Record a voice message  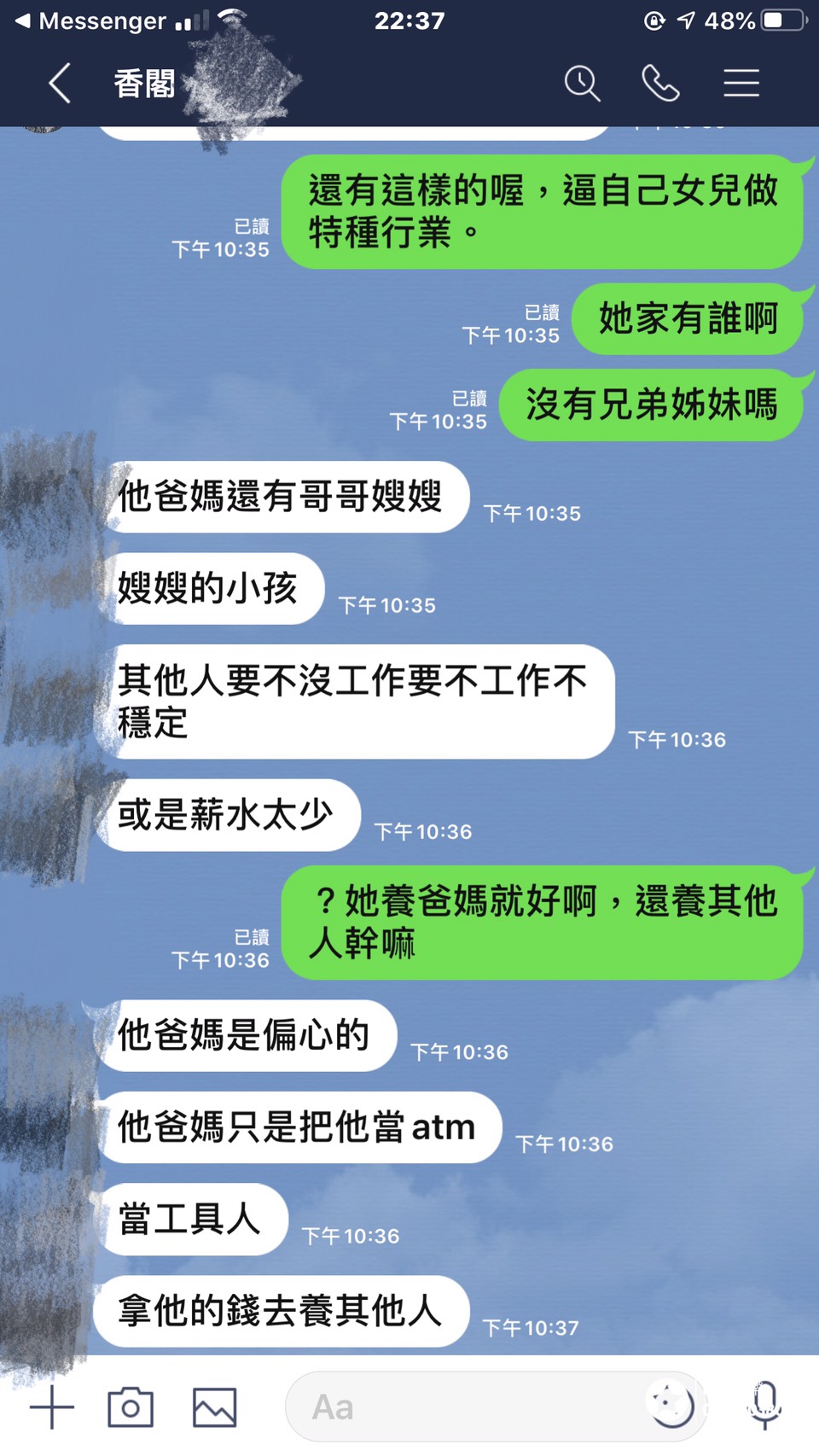coord(765,1405)
